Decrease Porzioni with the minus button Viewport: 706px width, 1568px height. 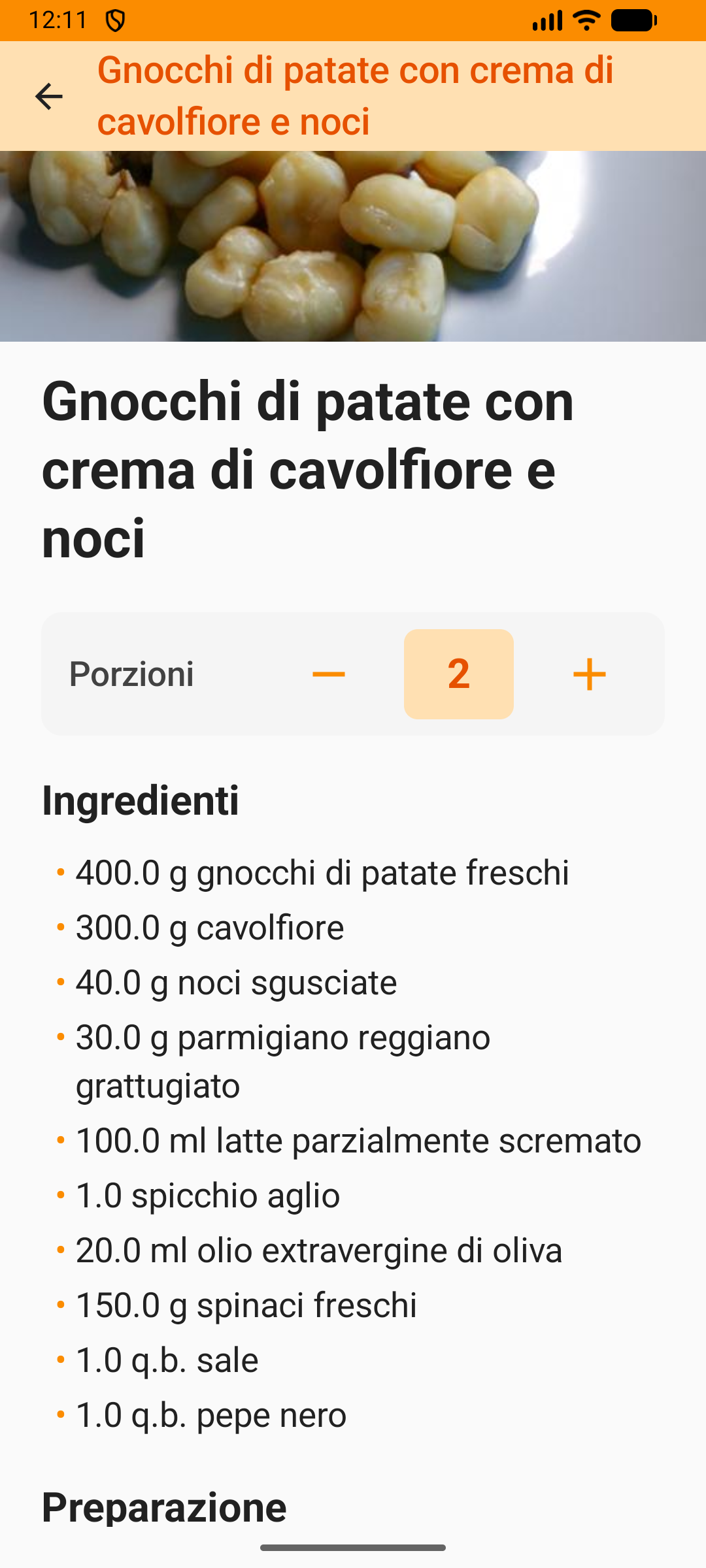pyautogui.click(x=328, y=674)
